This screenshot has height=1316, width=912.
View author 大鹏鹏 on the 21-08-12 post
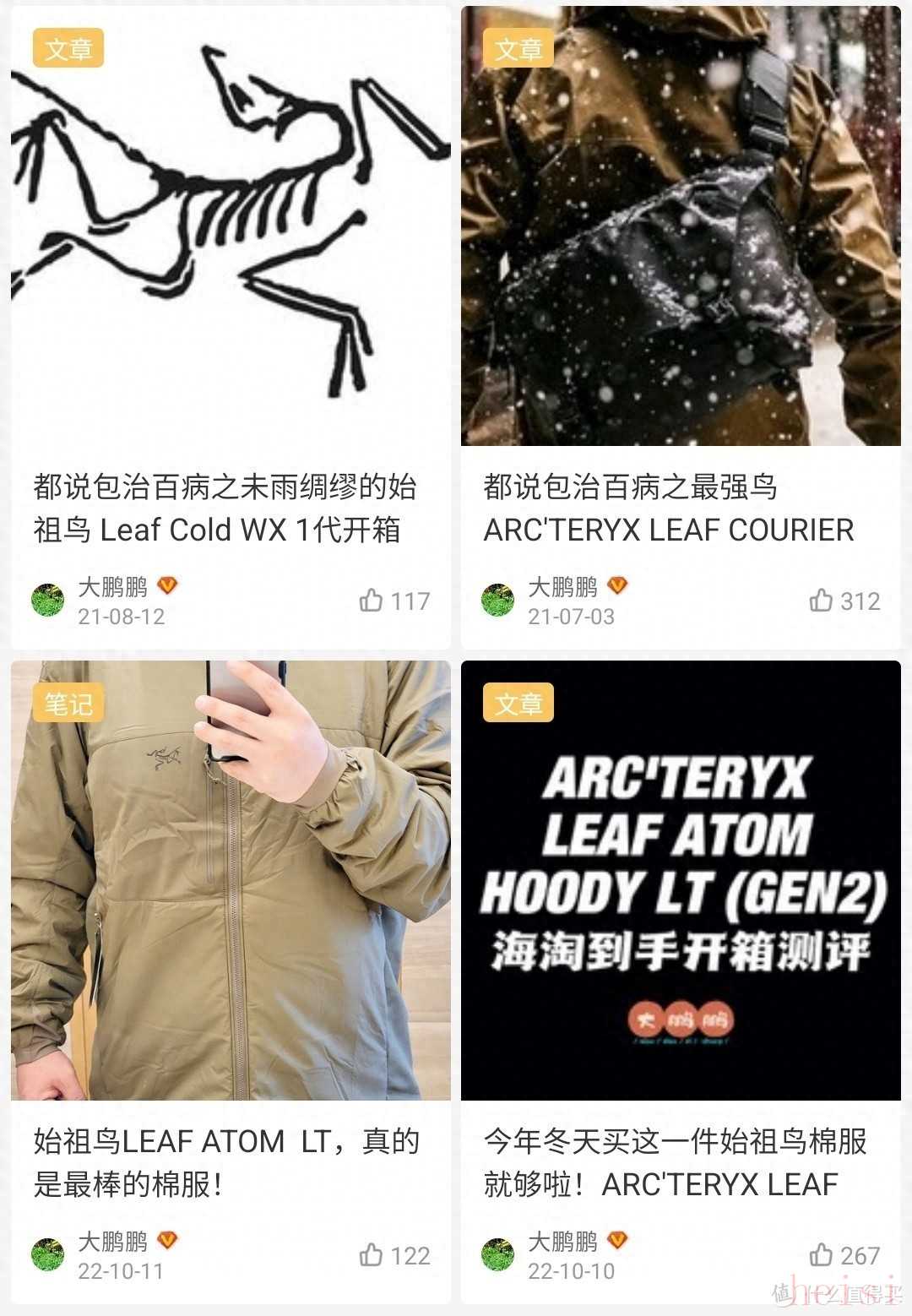click(x=112, y=586)
